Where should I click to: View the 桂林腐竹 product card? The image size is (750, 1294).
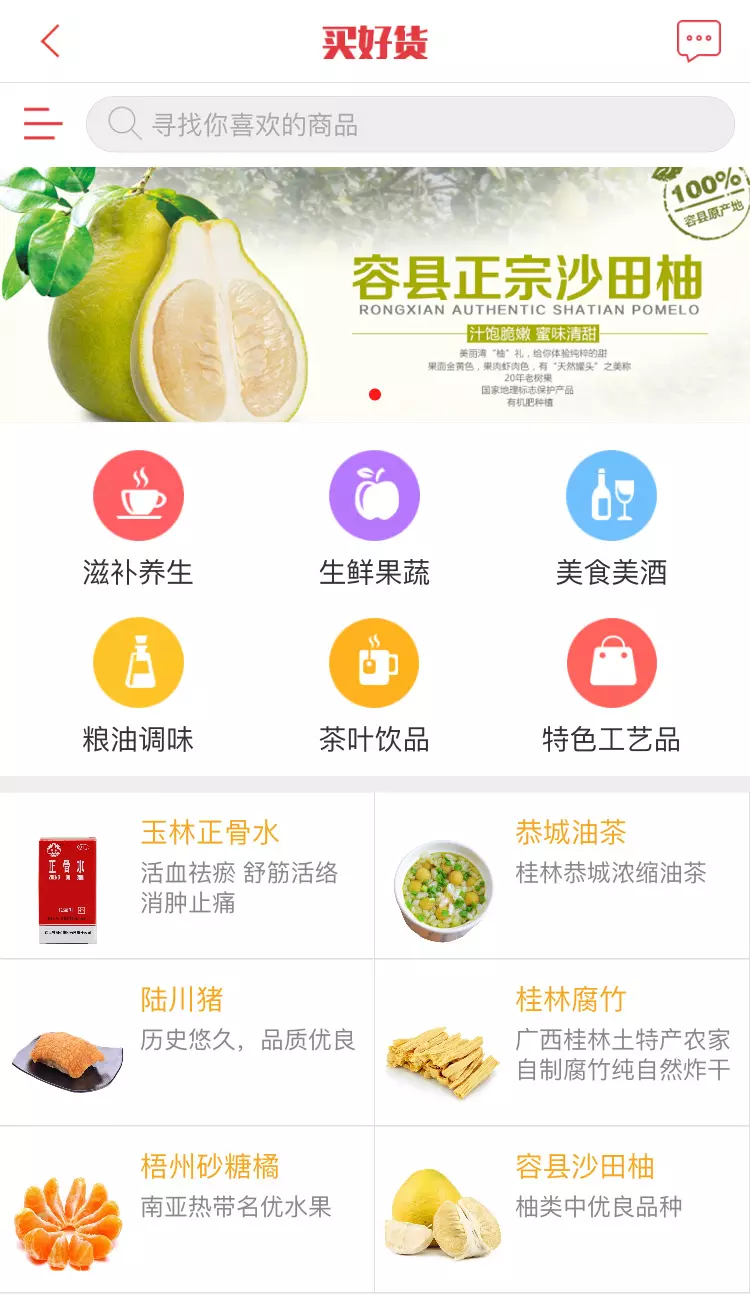coord(562,1042)
